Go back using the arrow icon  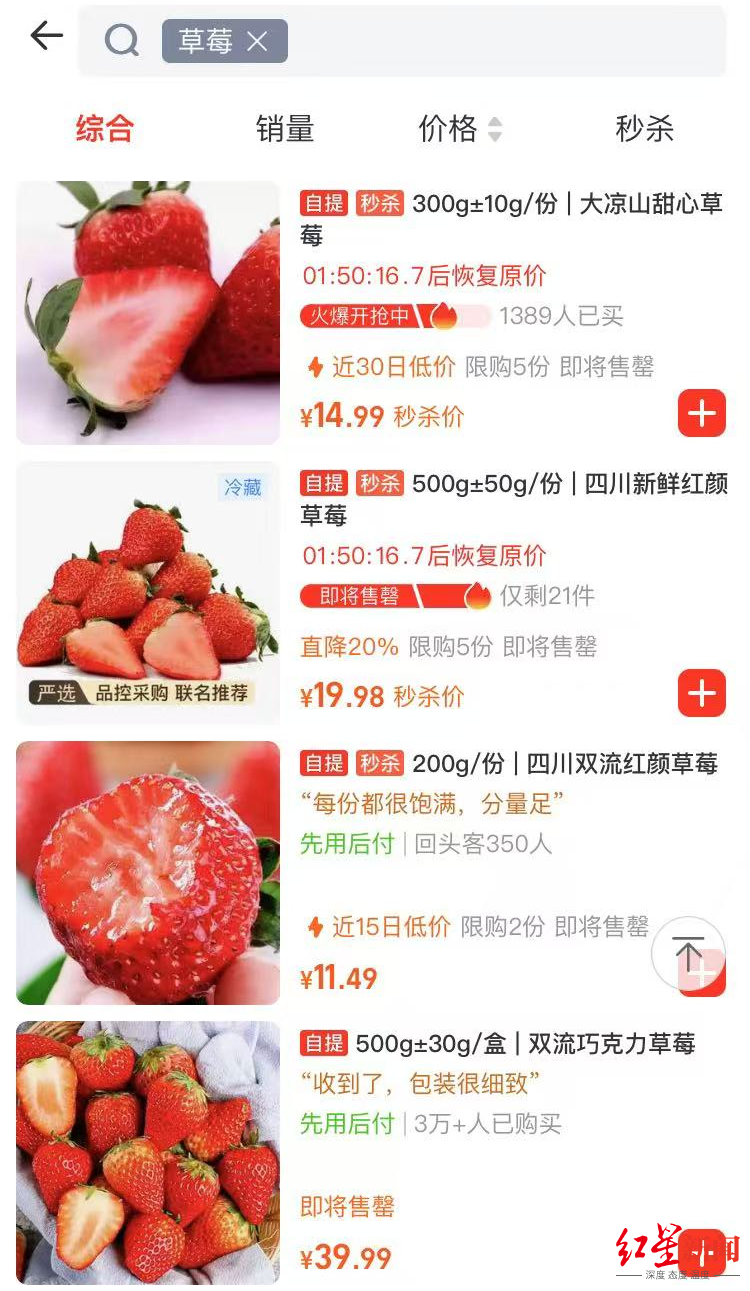pyautogui.click(x=46, y=37)
